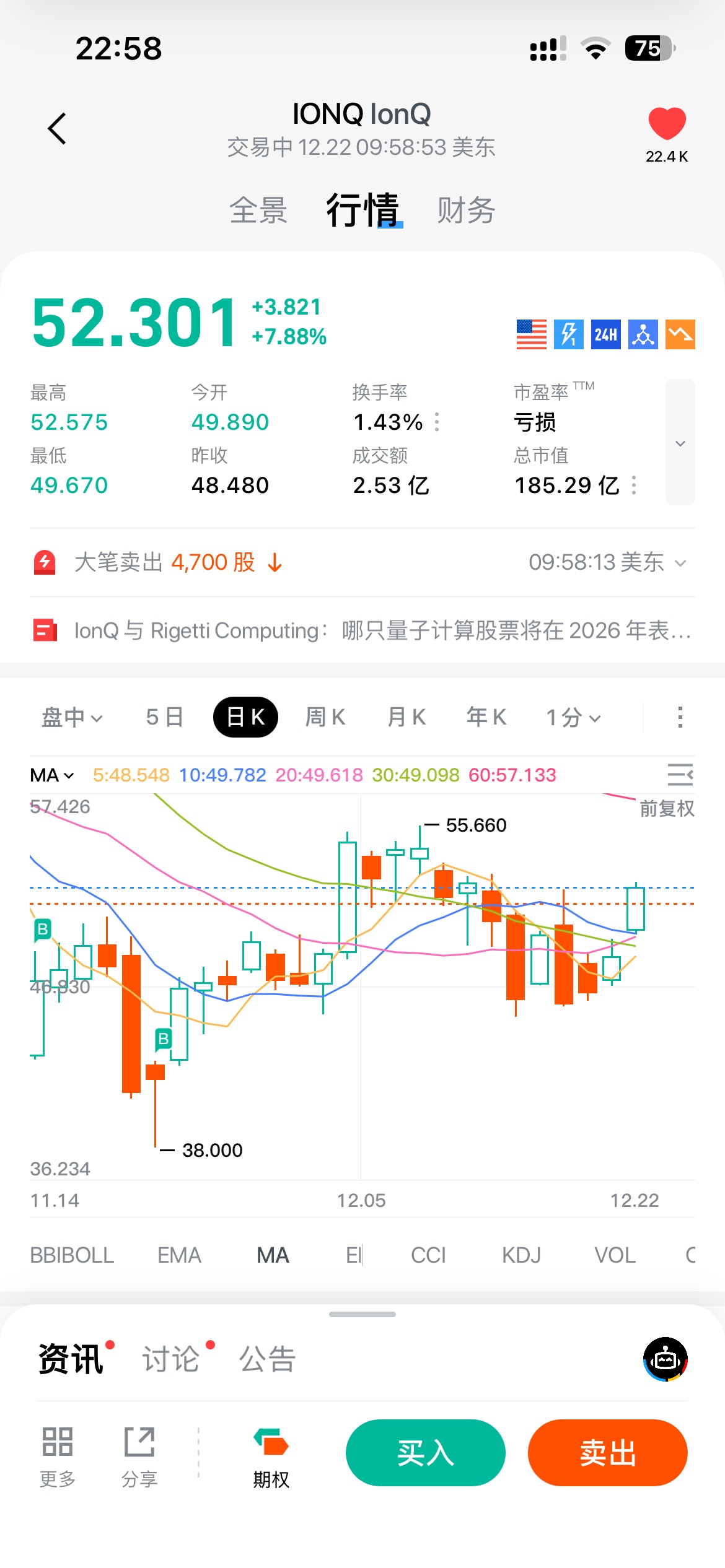
Task: Switch to the 财务 tab
Action: pyautogui.click(x=466, y=211)
